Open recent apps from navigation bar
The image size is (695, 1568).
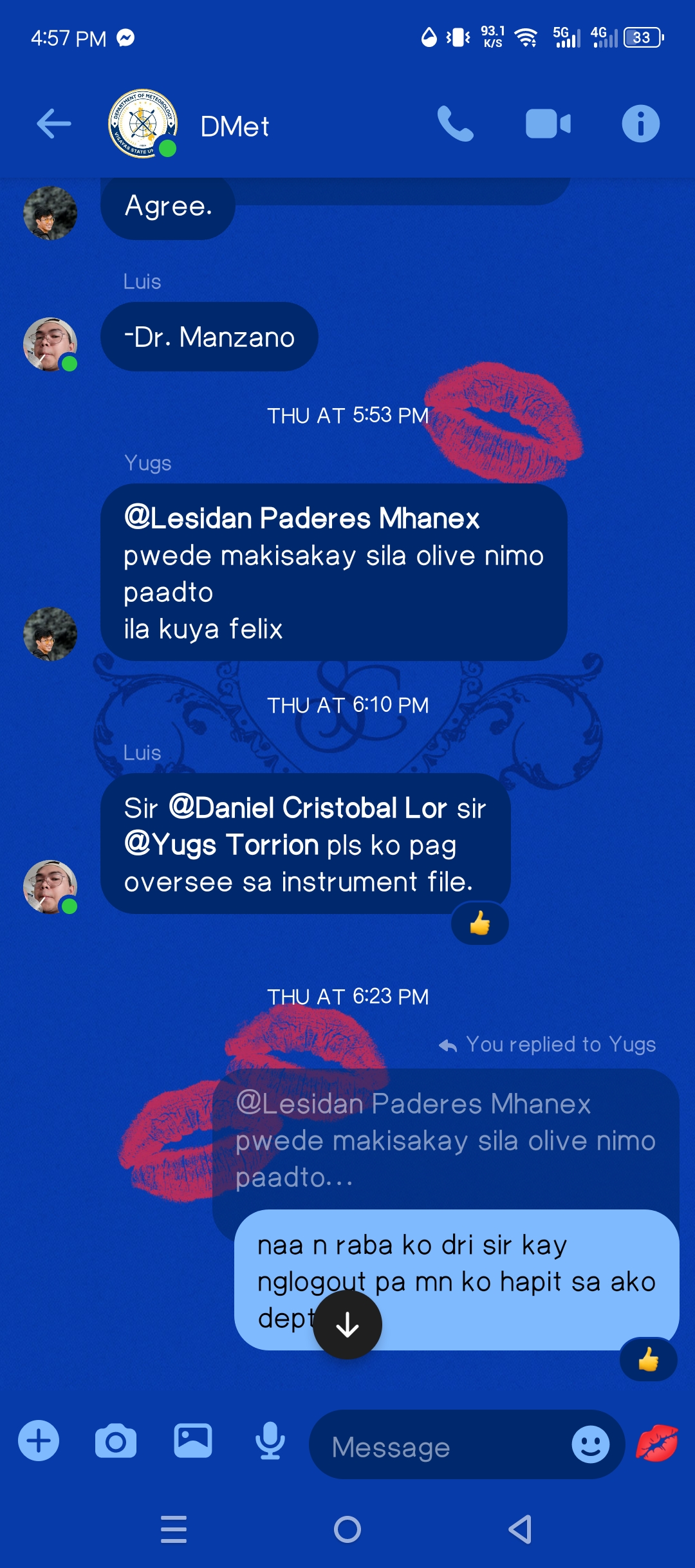coord(174,1529)
